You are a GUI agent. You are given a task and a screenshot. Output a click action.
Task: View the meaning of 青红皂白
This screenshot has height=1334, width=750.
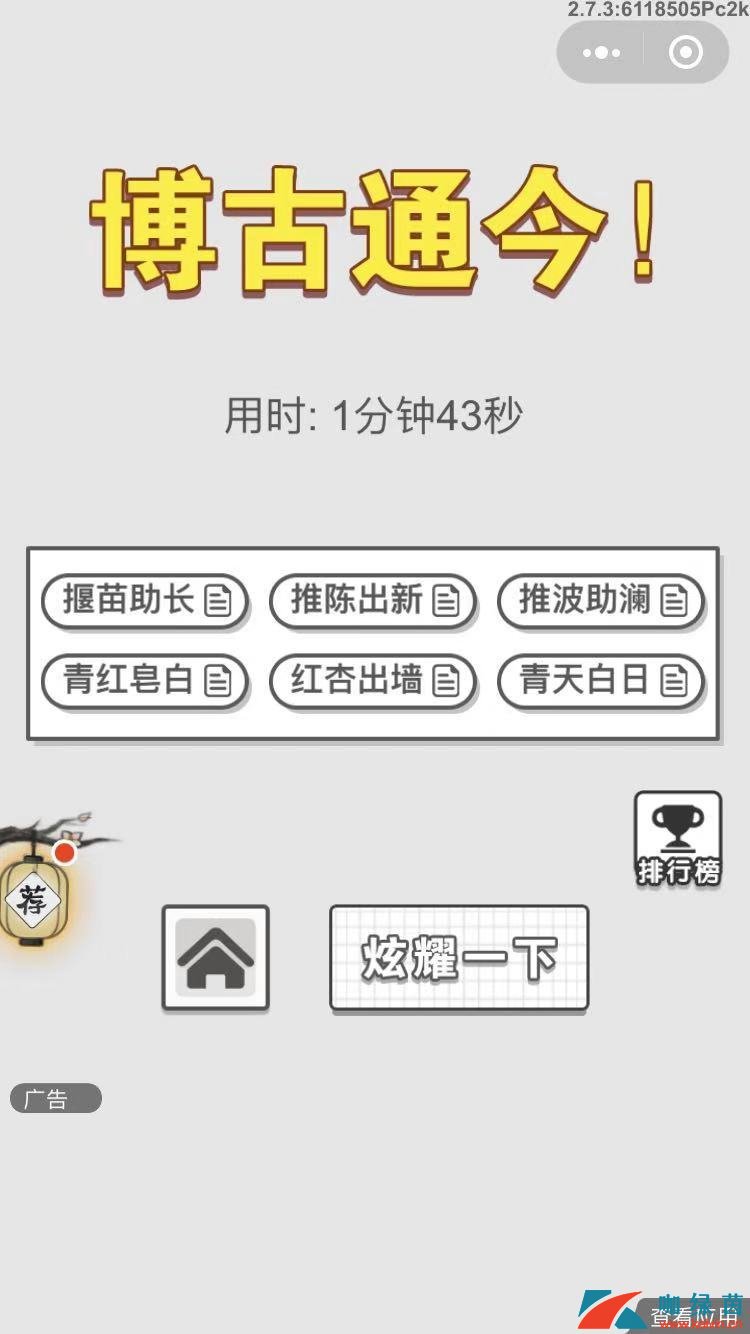145,682
